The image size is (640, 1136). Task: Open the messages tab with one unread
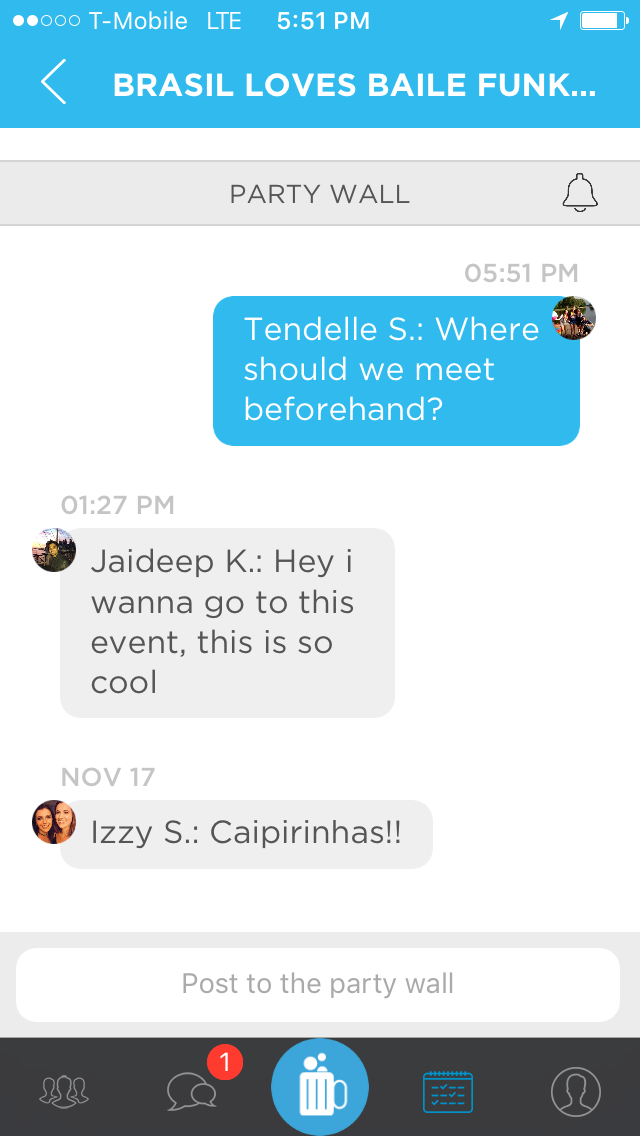193,1089
